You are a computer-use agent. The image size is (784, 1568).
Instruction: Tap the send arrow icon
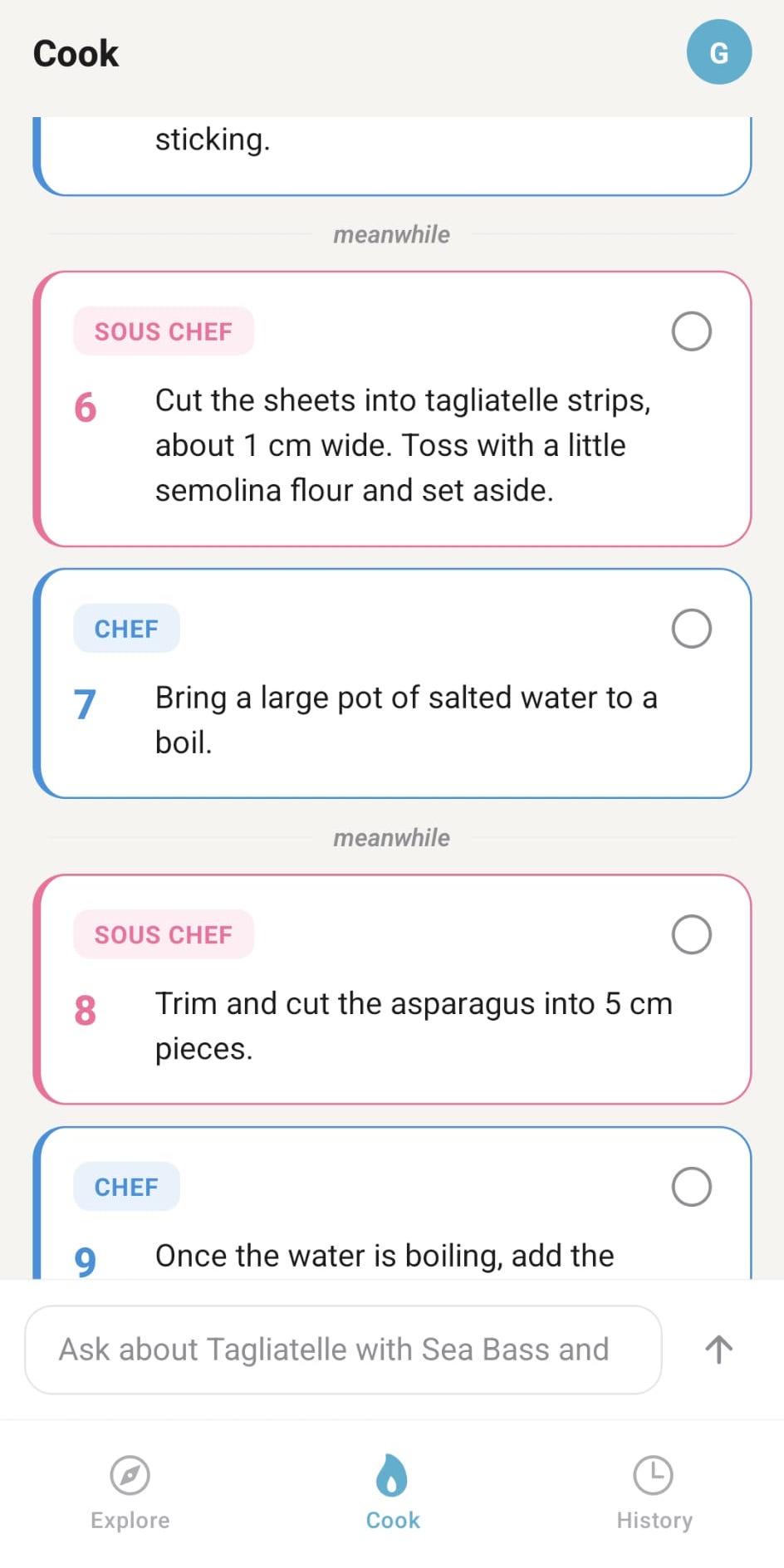pos(718,1349)
